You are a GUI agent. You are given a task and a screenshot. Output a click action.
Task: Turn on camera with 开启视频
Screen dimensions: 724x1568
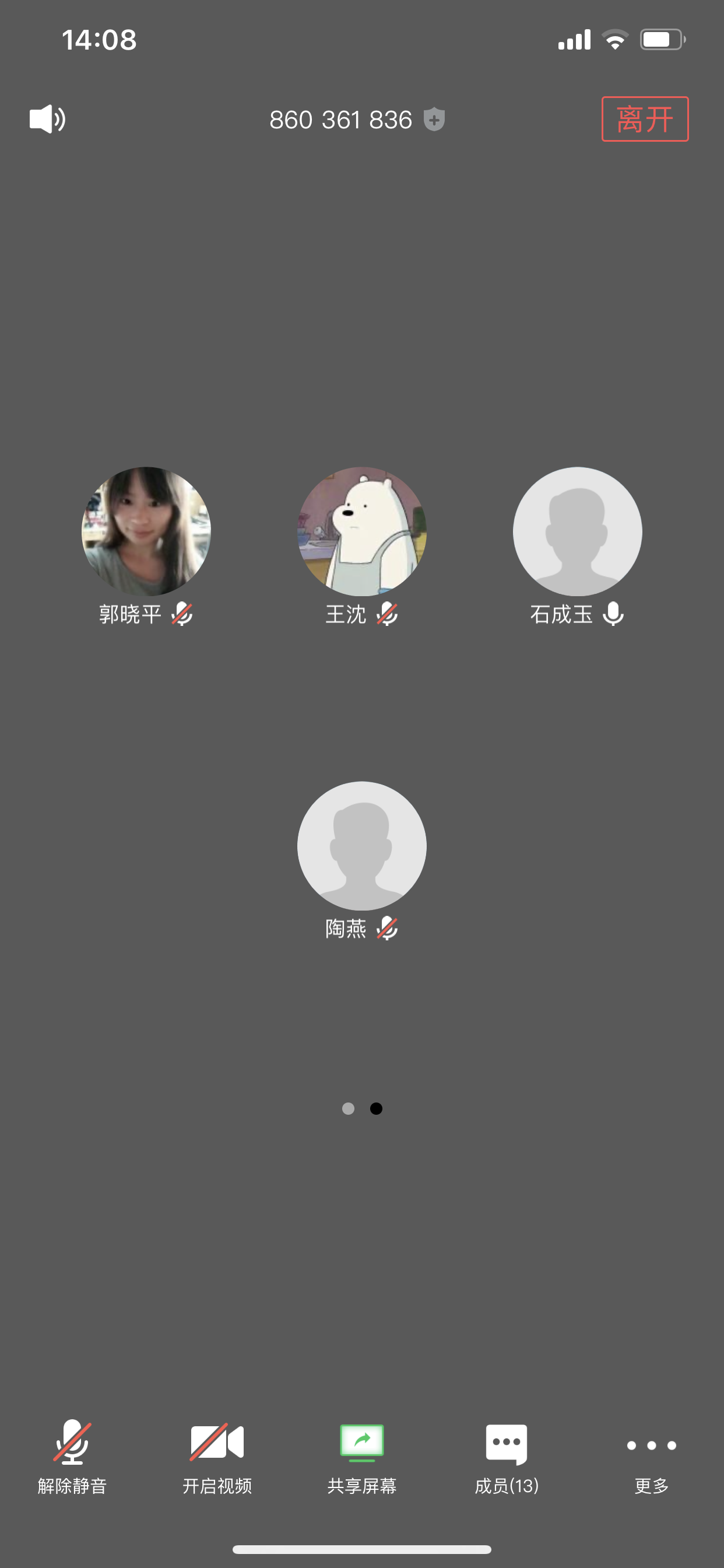[217, 1456]
